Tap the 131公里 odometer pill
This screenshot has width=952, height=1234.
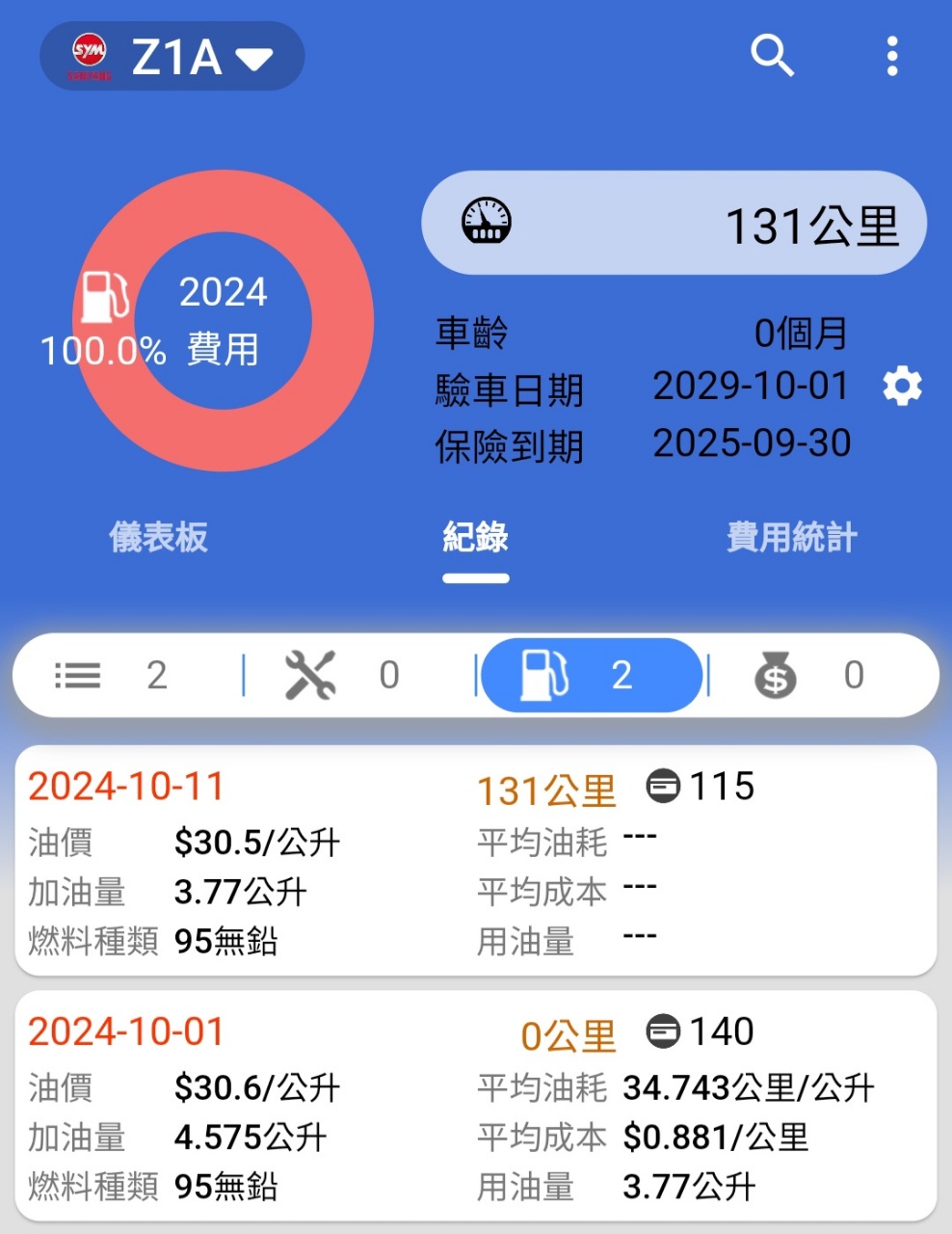[x=674, y=224]
